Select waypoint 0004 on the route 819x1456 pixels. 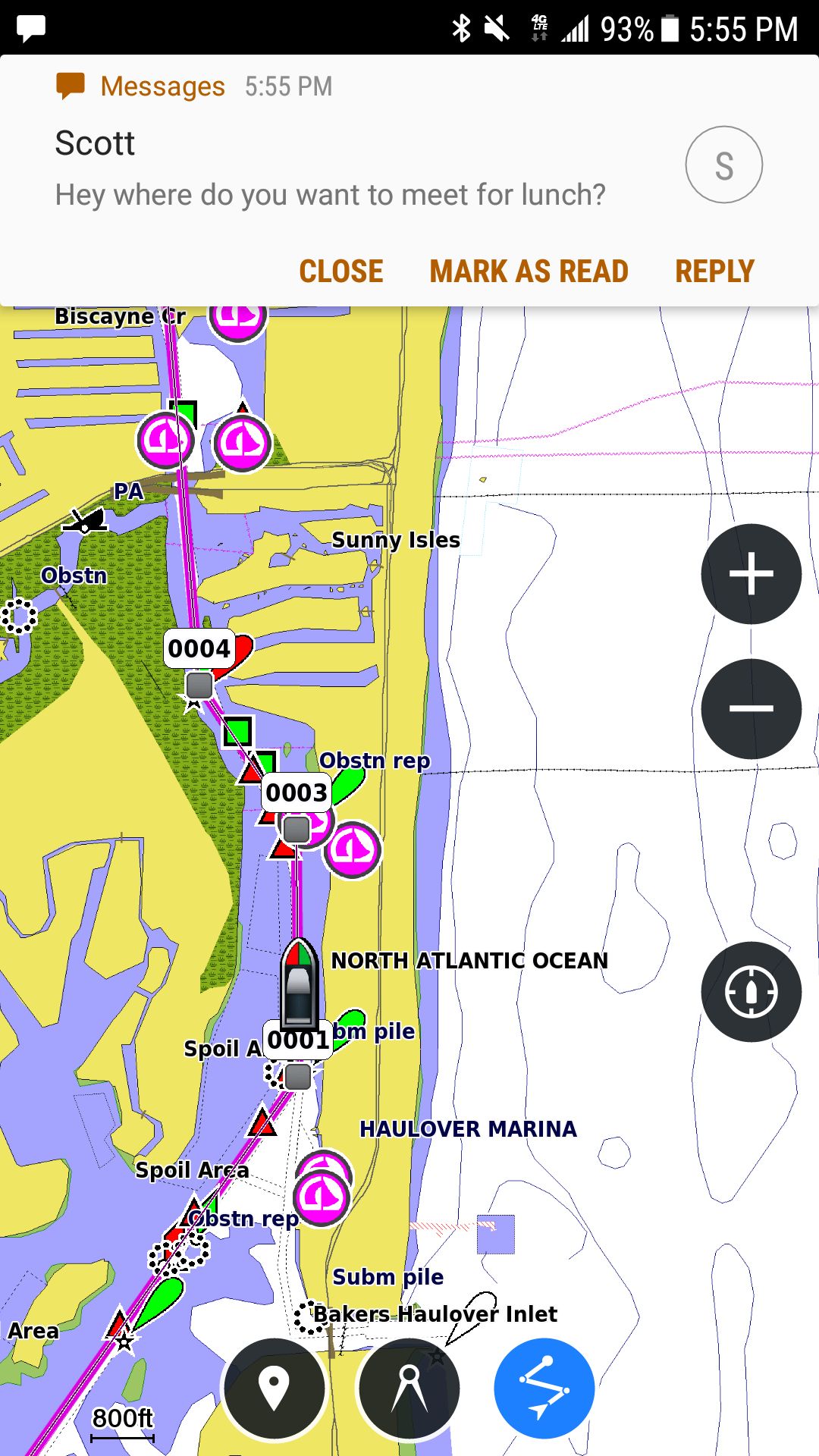(x=199, y=685)
